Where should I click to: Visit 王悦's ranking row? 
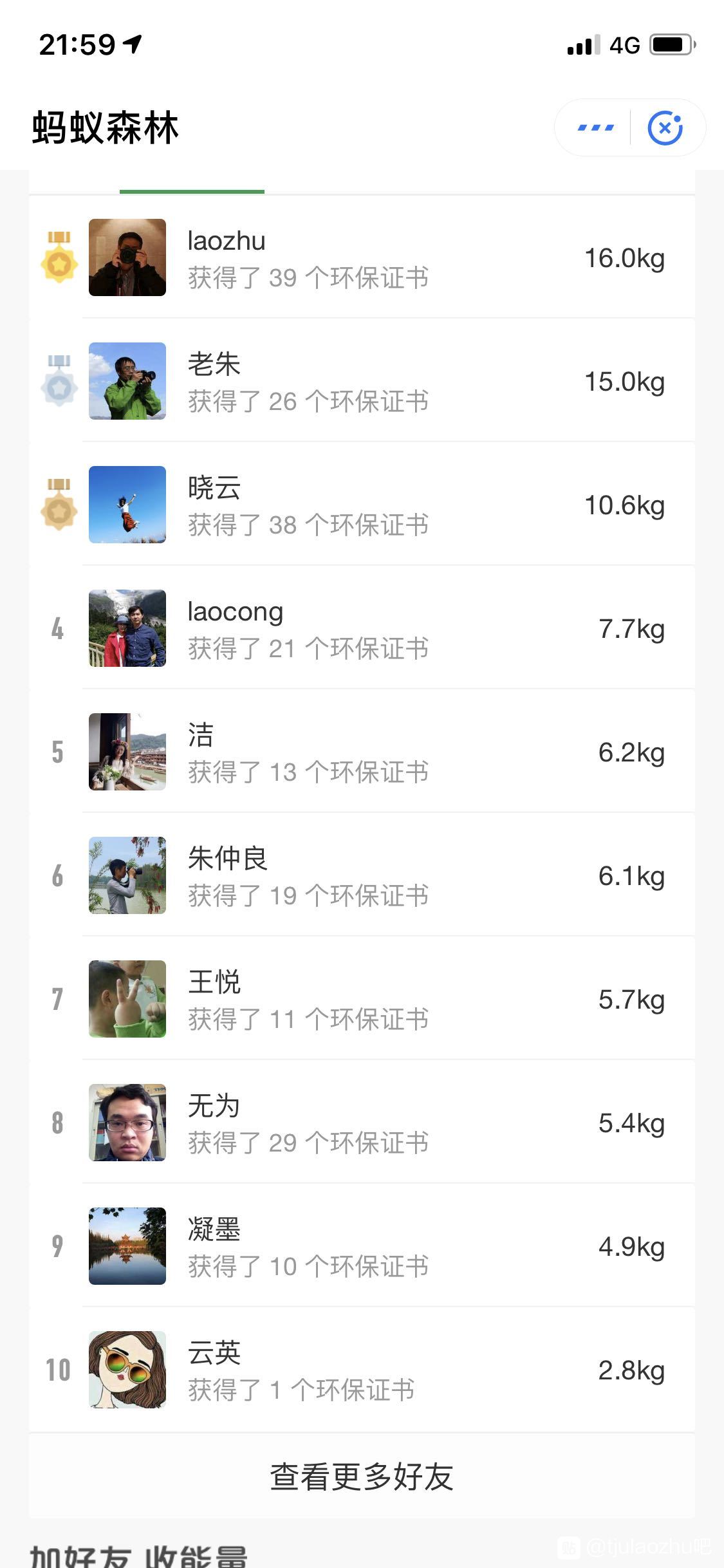(x=362, y=999)
